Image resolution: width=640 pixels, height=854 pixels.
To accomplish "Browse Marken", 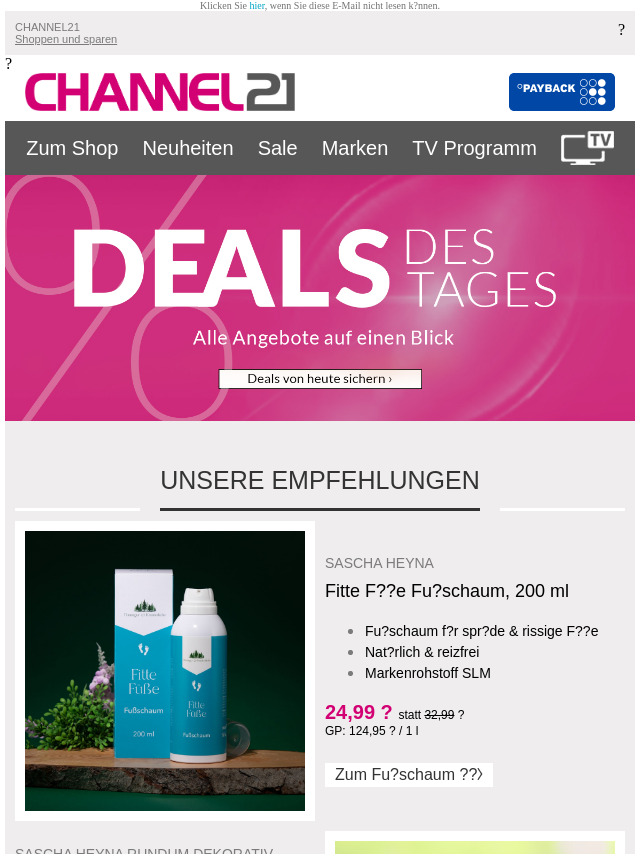I will pos(355,148).
